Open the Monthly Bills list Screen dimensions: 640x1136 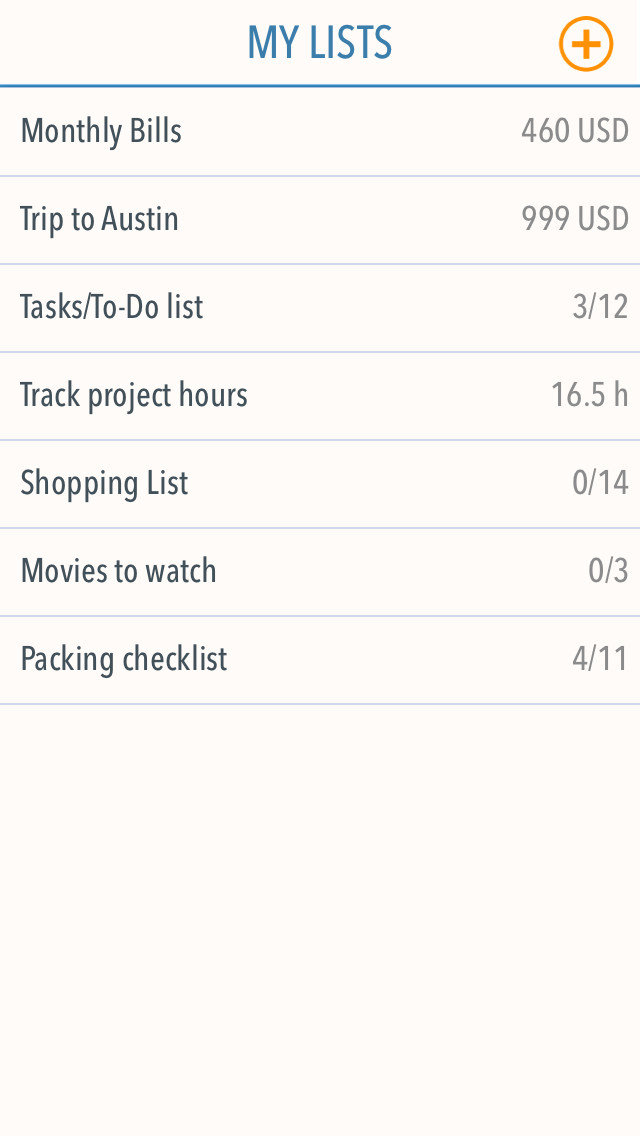320,132
